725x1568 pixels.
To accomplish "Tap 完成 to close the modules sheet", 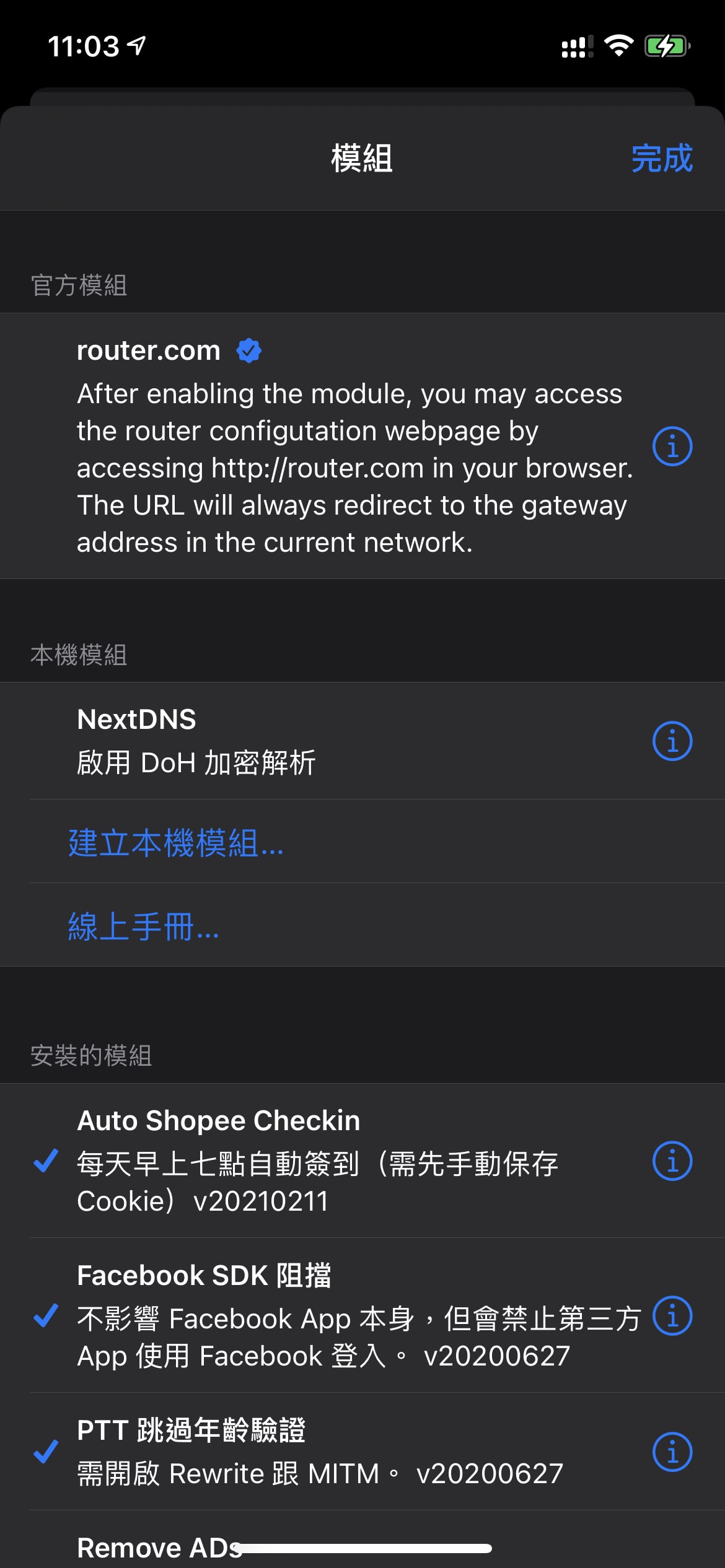I will tap(661, 159).
